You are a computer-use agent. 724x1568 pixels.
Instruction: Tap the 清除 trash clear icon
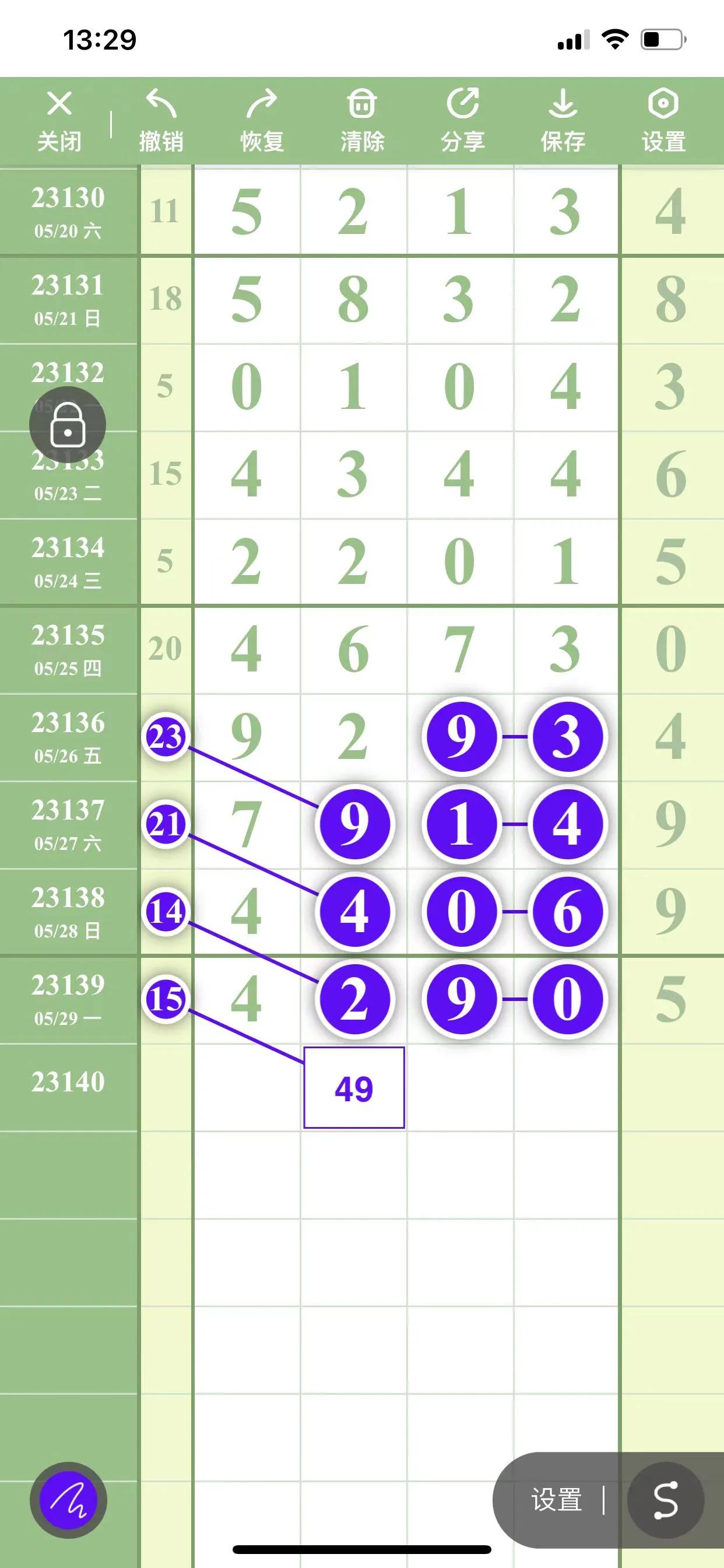click(x=363, y=104)
